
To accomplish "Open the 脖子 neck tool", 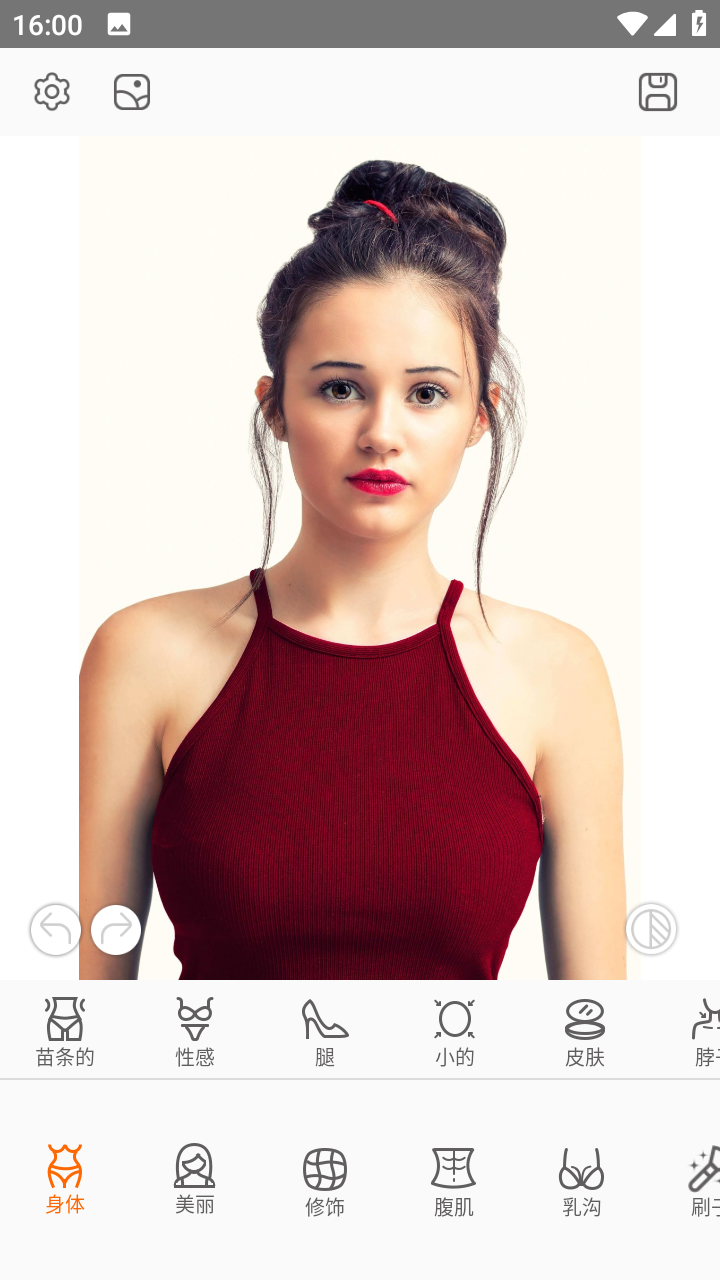I will 705,1032.
